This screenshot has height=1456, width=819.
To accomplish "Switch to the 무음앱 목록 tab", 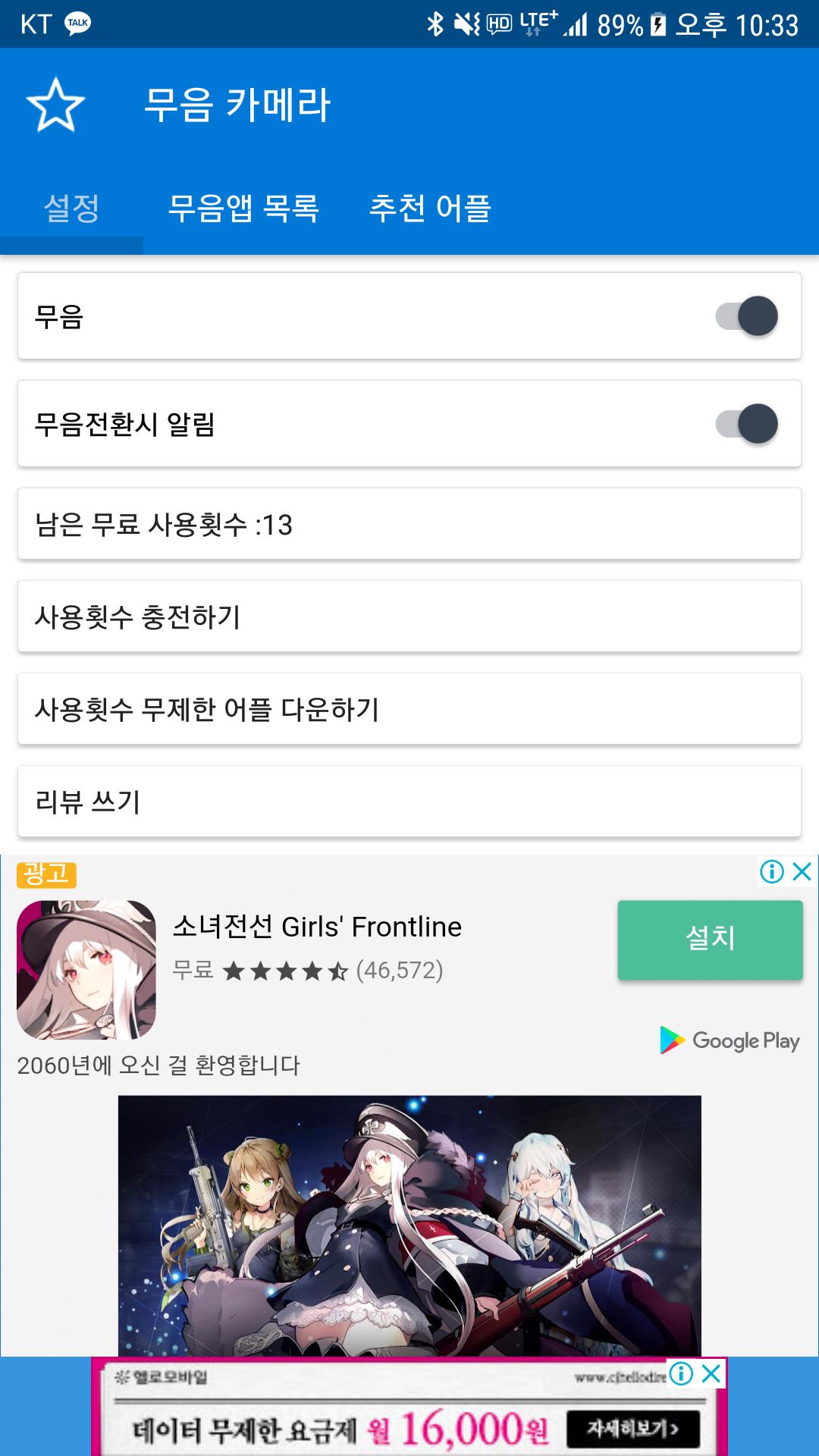I will [243, 208].
